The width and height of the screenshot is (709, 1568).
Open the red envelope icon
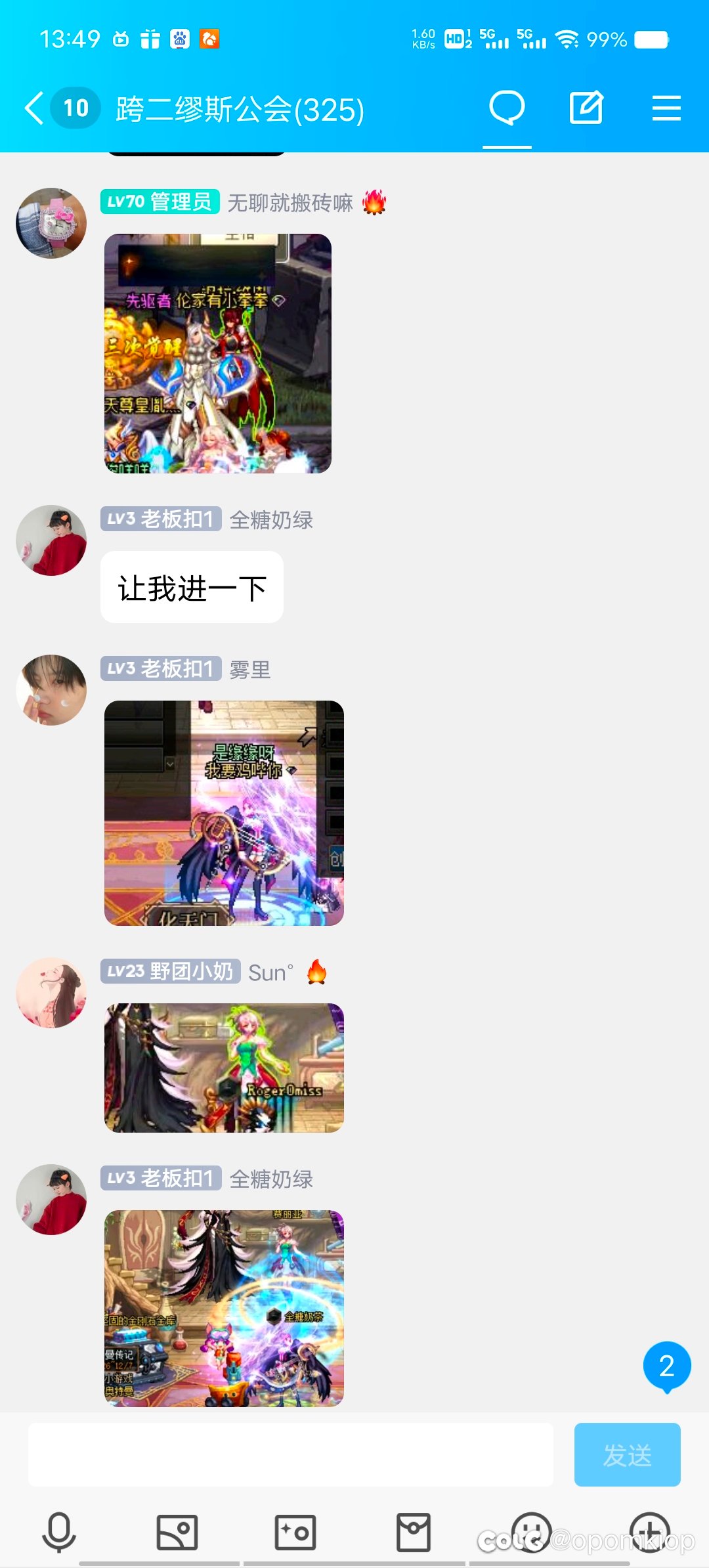[414, 1532]
